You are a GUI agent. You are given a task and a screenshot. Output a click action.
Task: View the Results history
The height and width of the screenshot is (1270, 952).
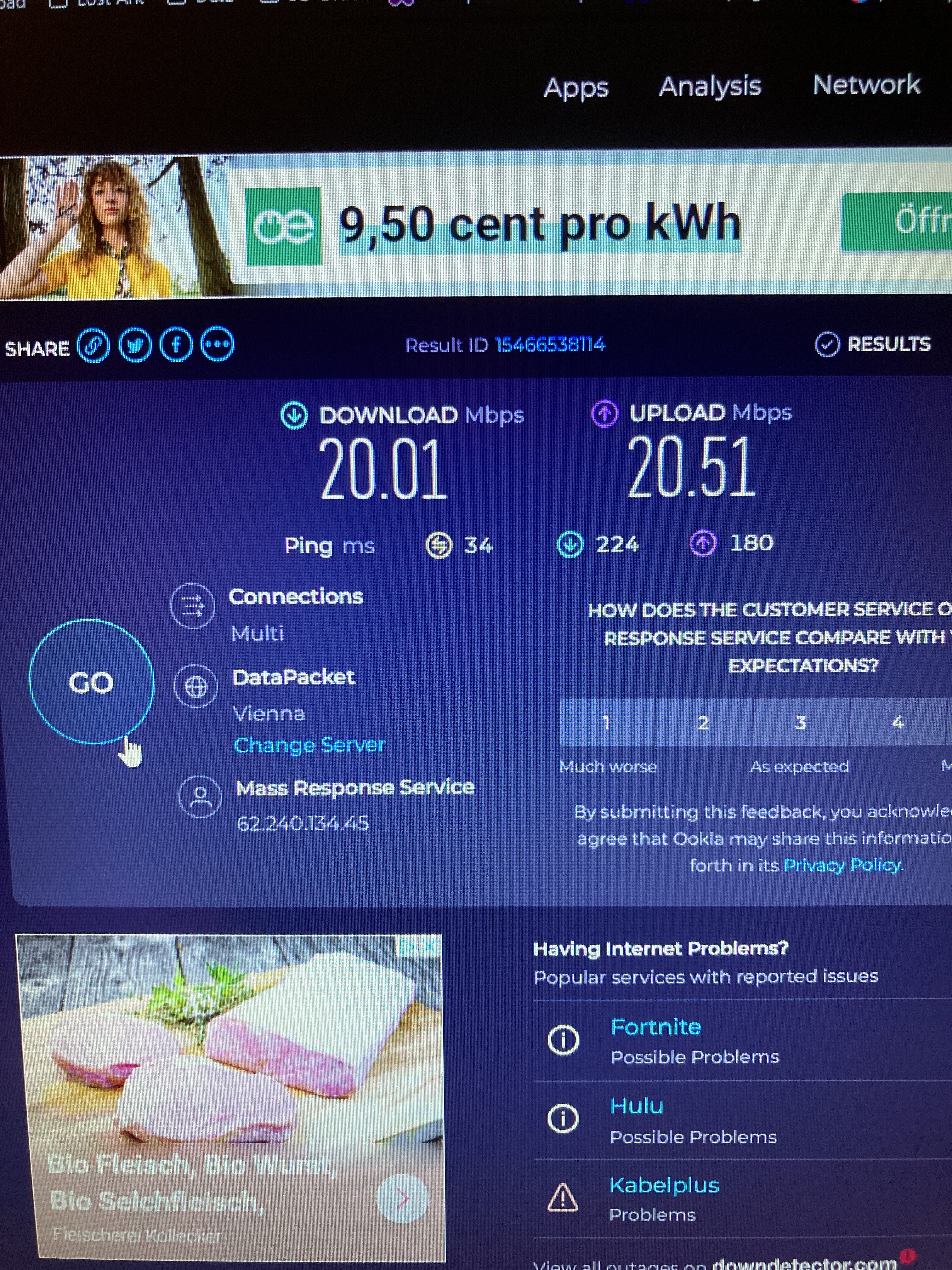pyautogui.click(x=873, y=344)
